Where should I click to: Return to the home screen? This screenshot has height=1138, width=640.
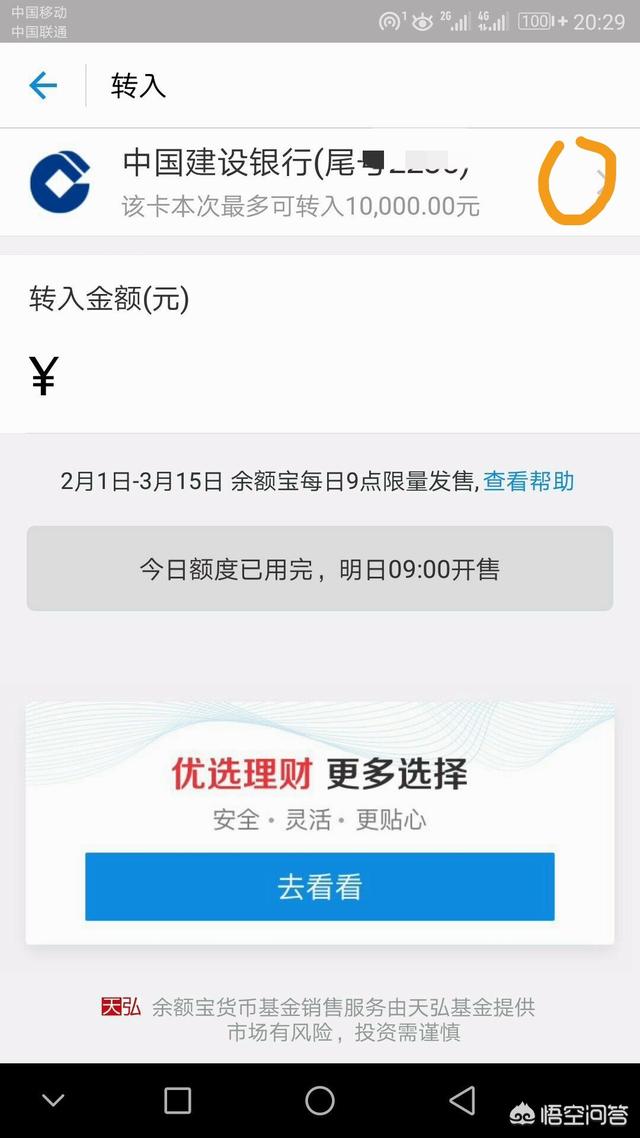[320, 1101]
